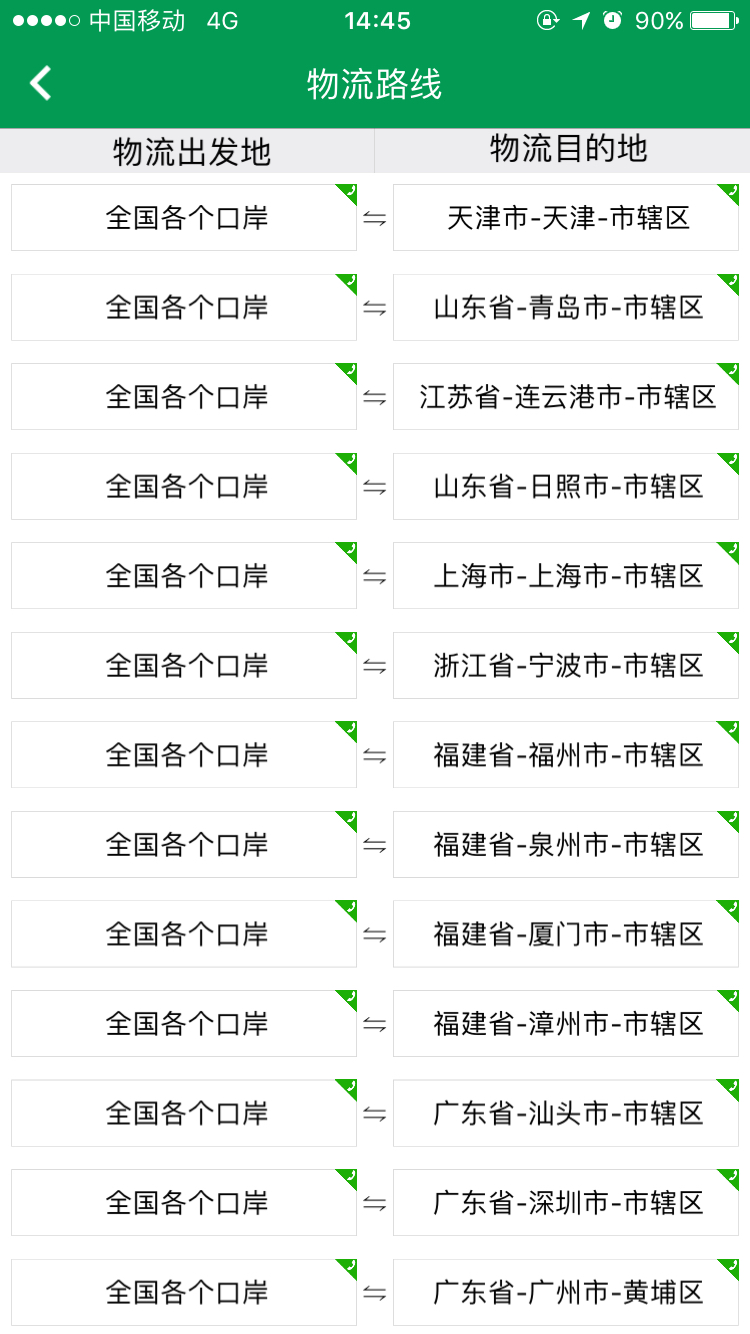750x1334 pixels.
Task: Open the 福建省-漳州市-市辖区 destination
Action: point(566,1023)
